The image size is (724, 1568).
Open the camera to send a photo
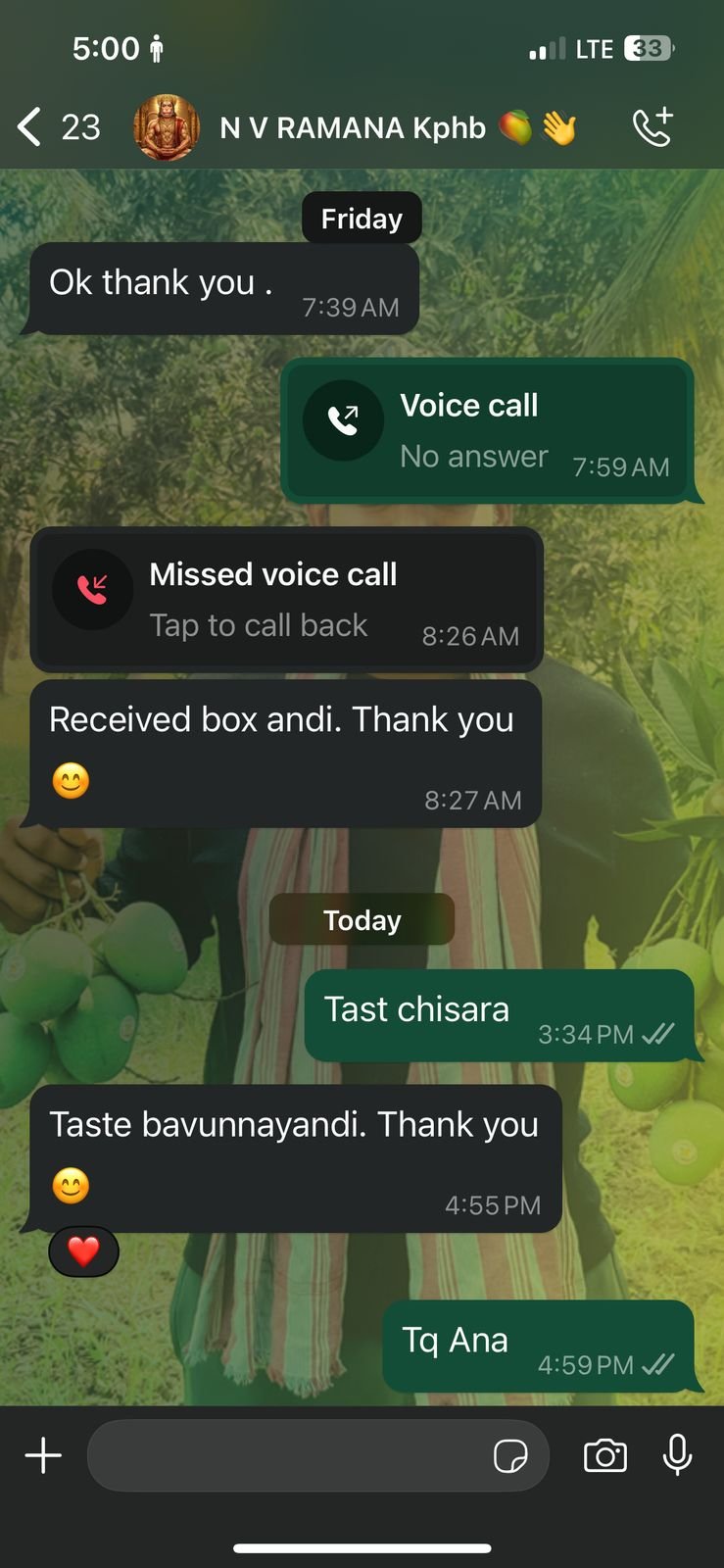click(605, 1455)
